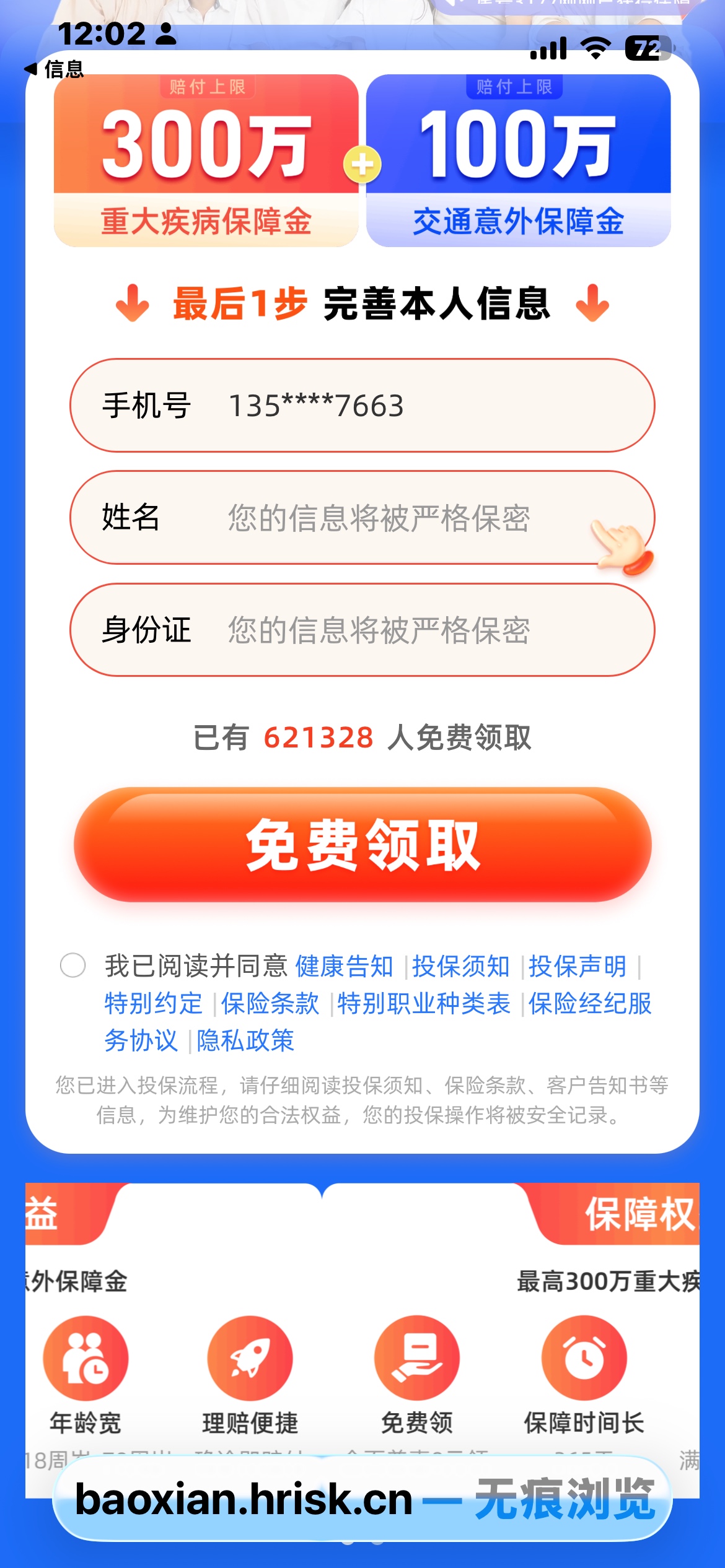
Task: Open the 健康告知 link
Action: tap(344, 966)
